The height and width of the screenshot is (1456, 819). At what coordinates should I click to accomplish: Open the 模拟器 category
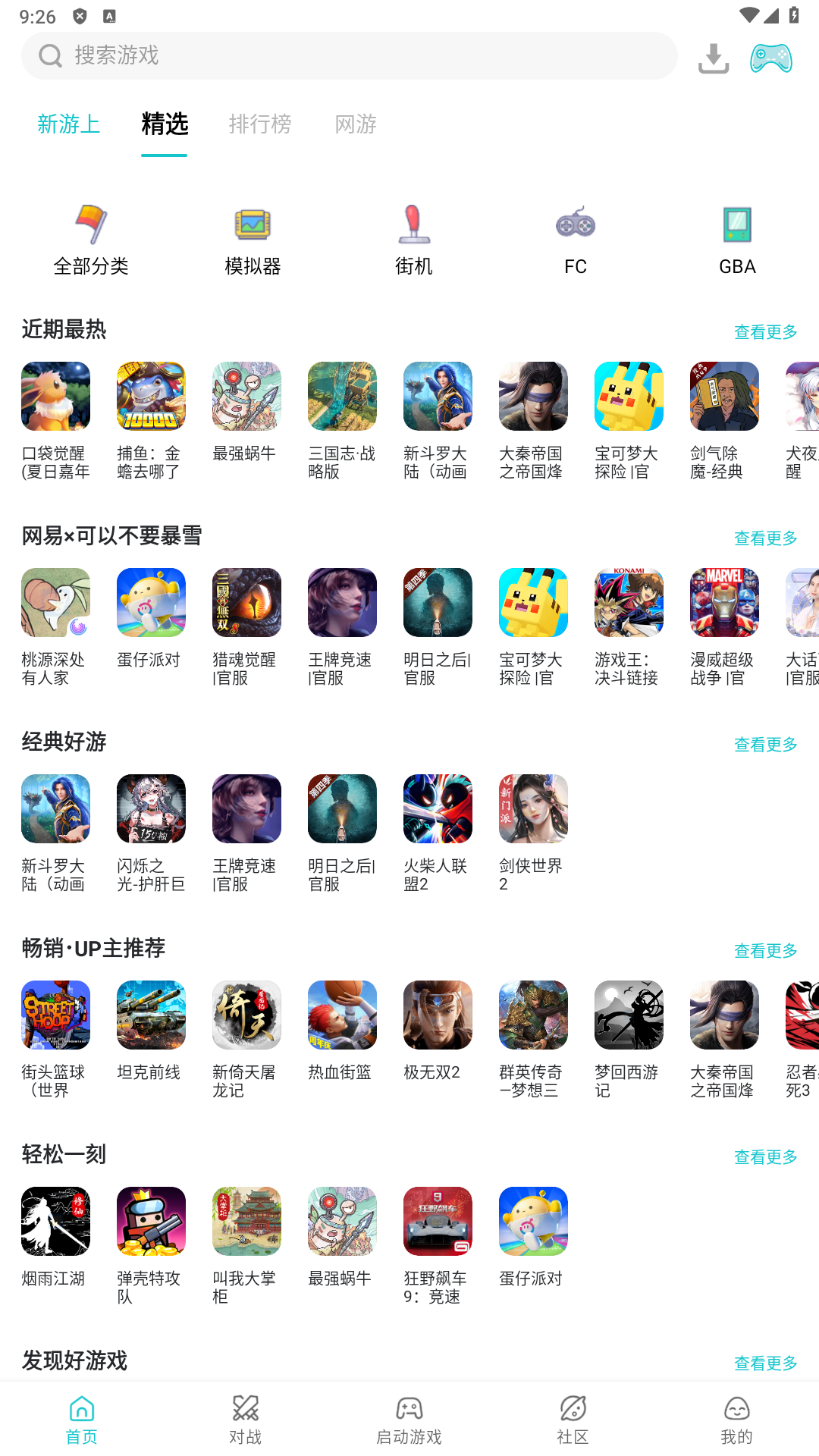pyautogui.click(x=253, y=240)
